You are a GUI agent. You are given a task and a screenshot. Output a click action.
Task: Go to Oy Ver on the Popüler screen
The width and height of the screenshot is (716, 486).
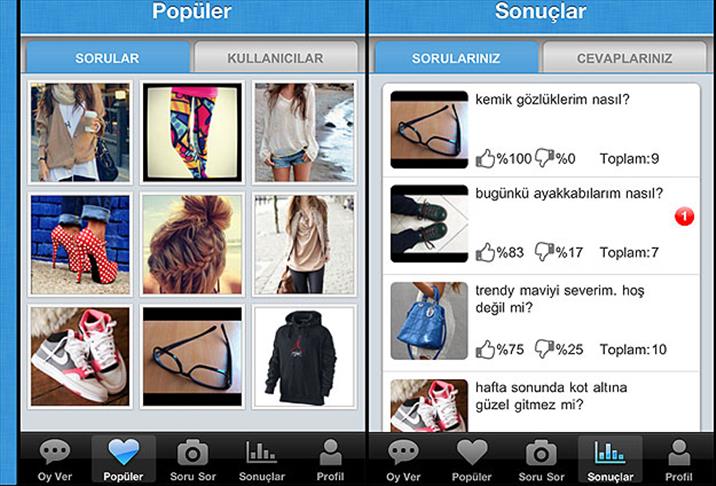pos(54,459)
